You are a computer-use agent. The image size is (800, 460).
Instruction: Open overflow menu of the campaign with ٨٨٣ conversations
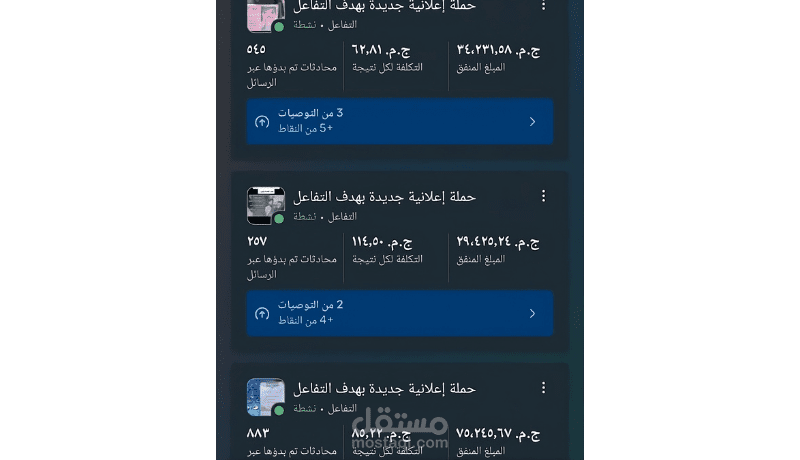(x=543, y=388)
